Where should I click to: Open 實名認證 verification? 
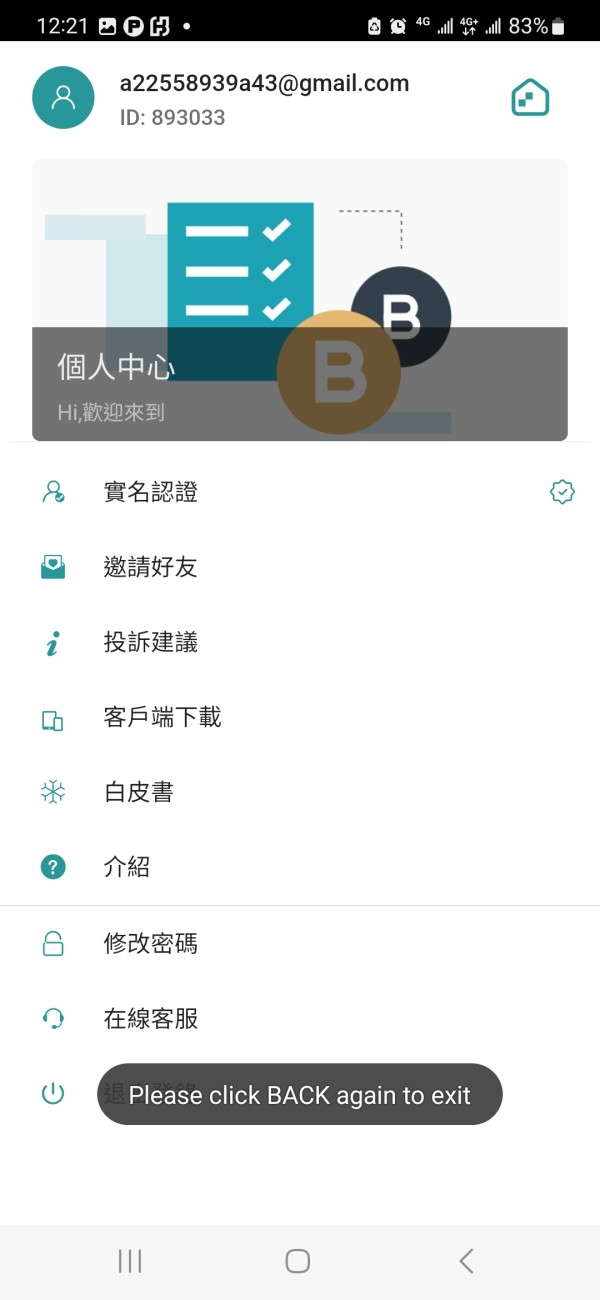[300, 492]
